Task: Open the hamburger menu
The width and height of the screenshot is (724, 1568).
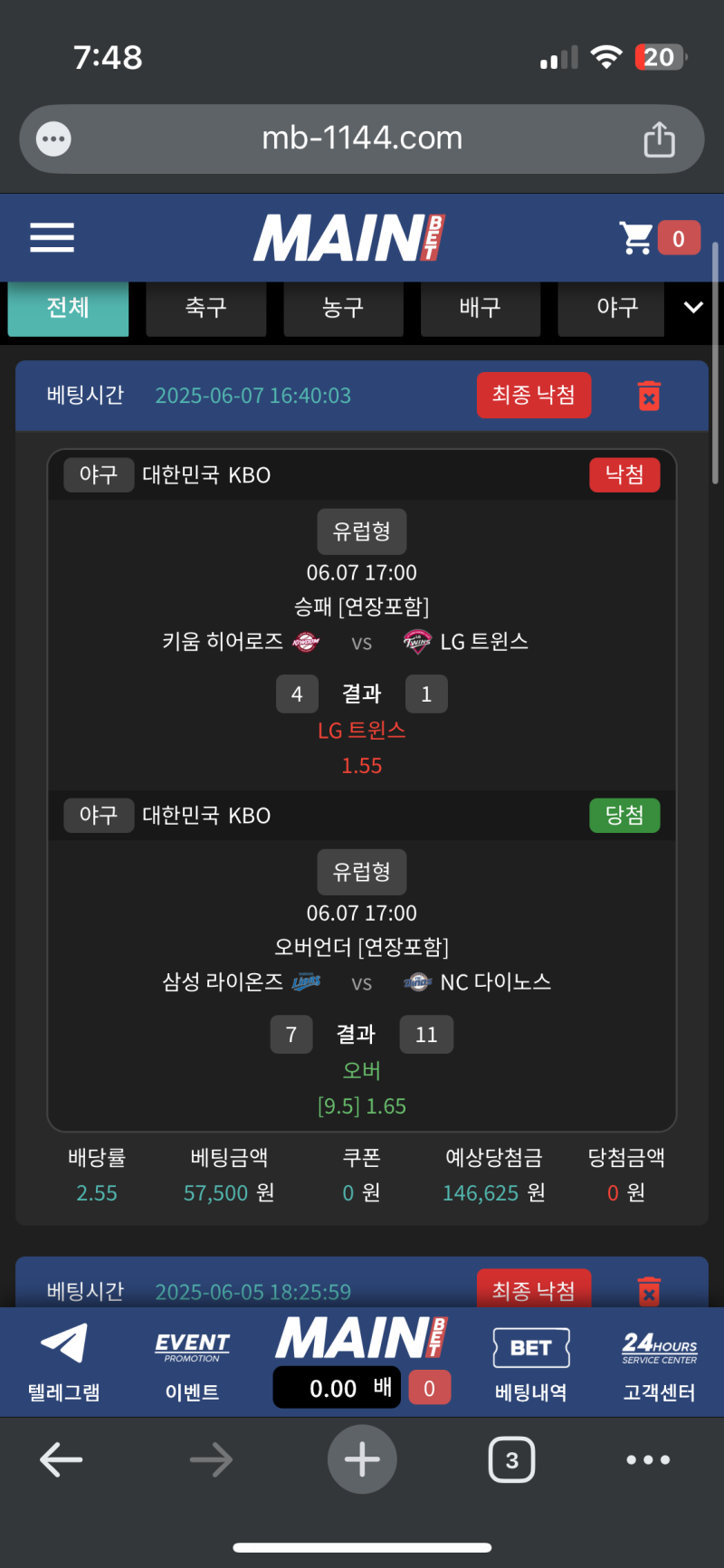Action: tap(52, 238)
